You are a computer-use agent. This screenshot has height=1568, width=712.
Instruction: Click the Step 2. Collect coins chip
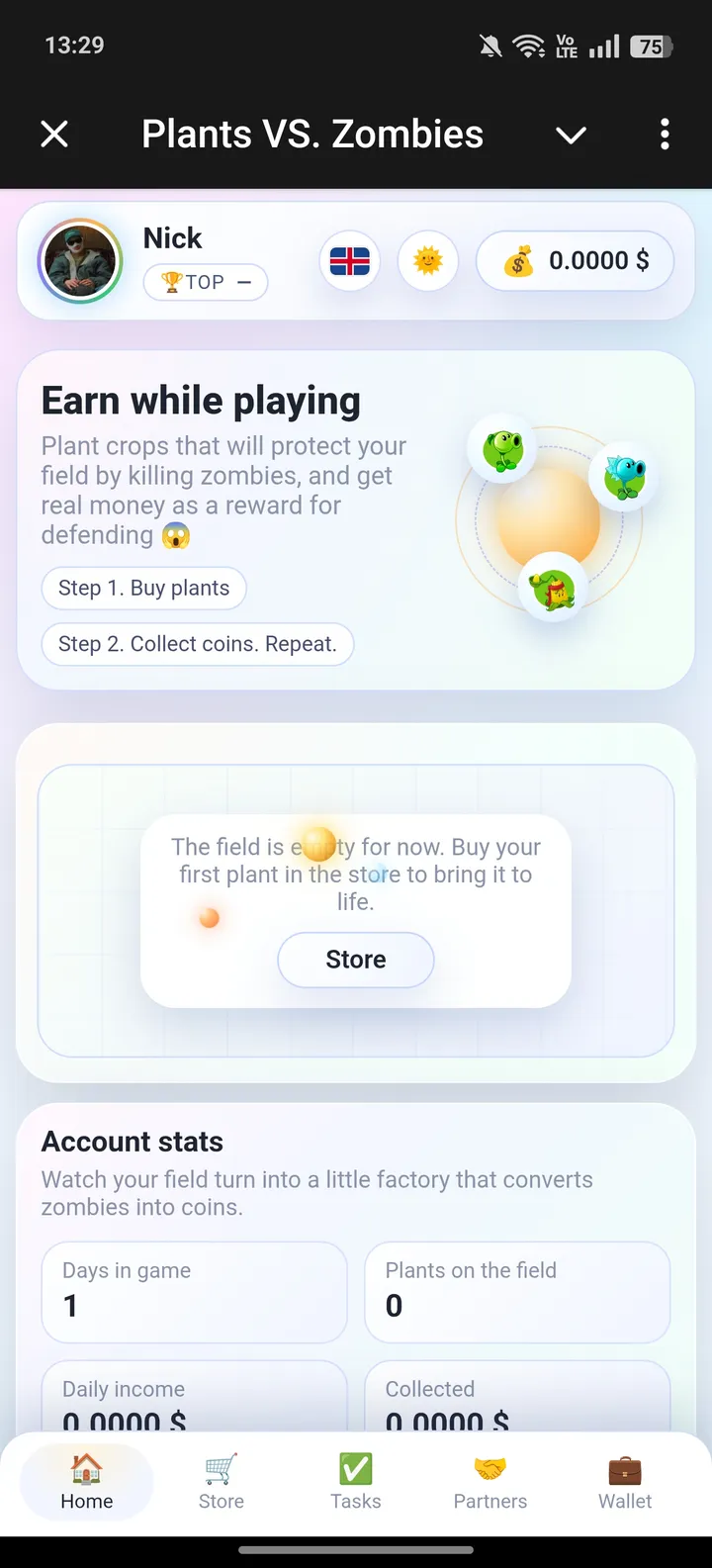point(197,644)
